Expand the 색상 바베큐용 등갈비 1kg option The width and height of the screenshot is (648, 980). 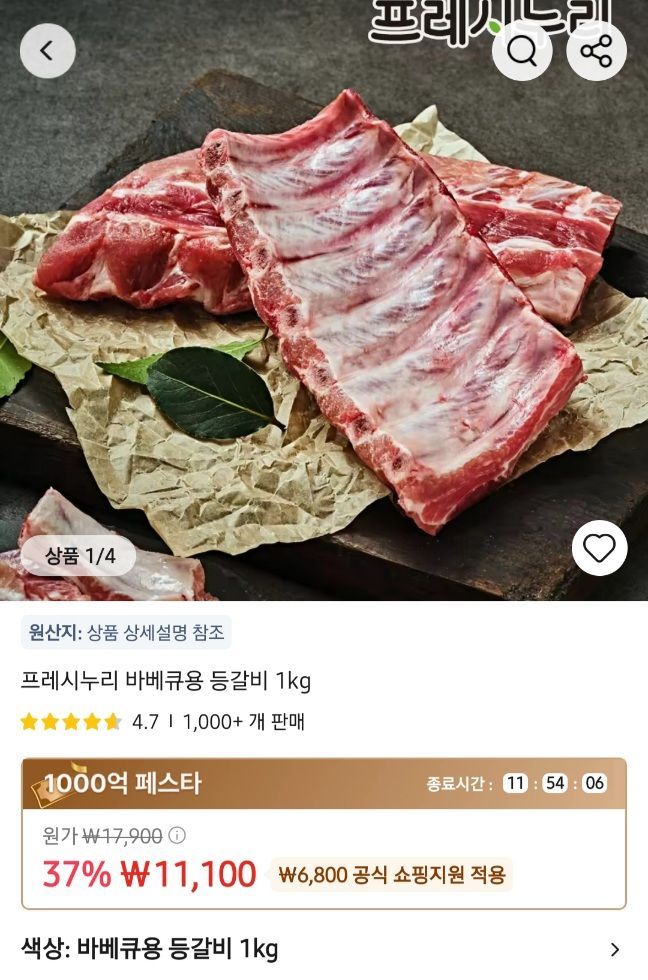click(x=614, y=949)
